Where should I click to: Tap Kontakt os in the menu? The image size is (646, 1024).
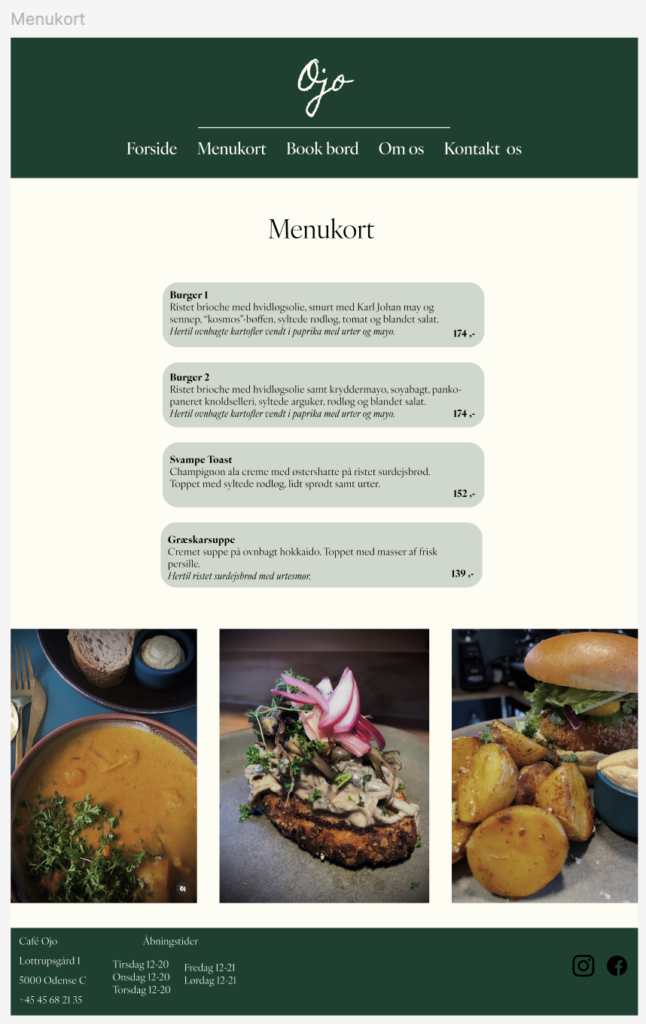pyautogui.click(x=483, y=149)
